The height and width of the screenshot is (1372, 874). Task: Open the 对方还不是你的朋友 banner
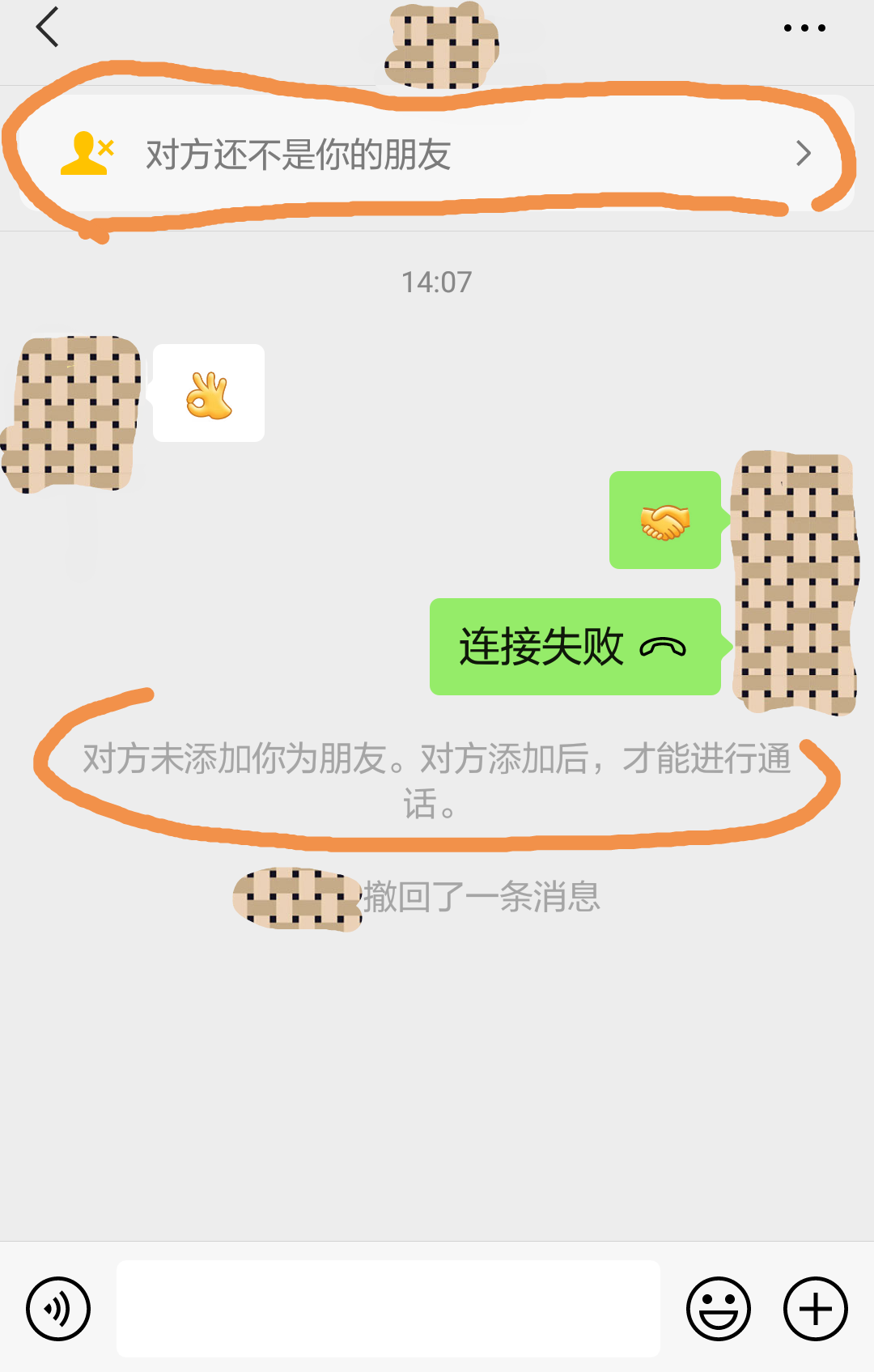(437, 154)
